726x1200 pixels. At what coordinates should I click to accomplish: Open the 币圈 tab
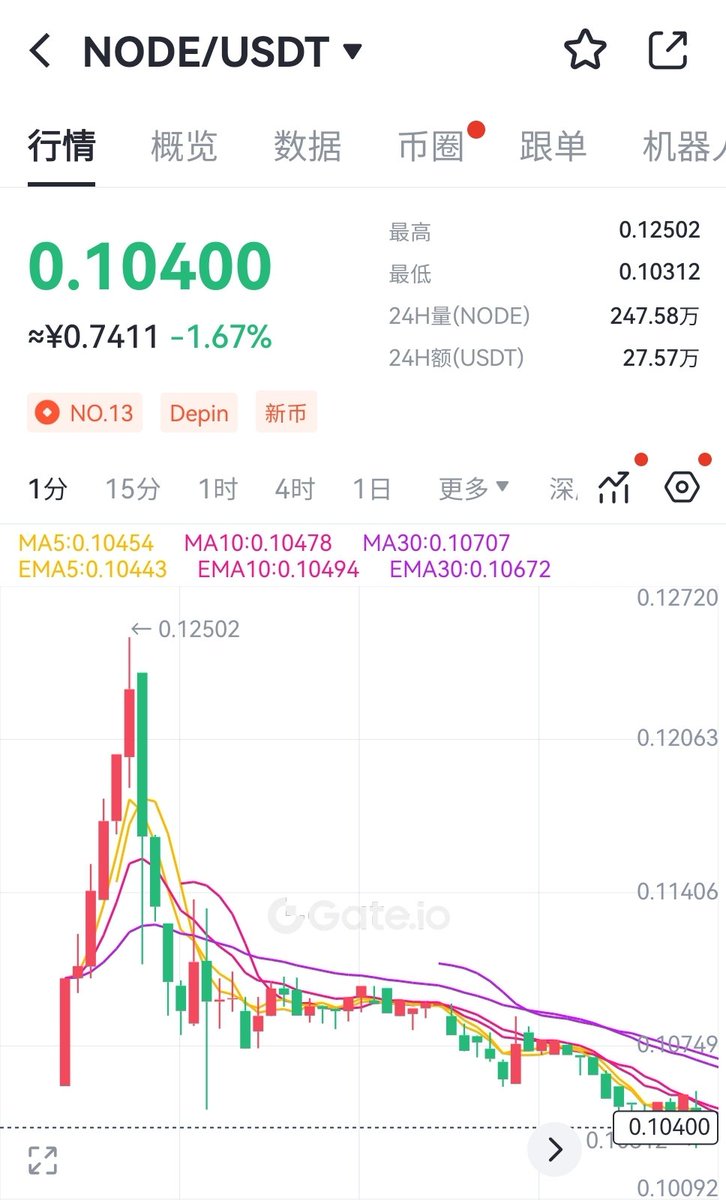point(431,146)
